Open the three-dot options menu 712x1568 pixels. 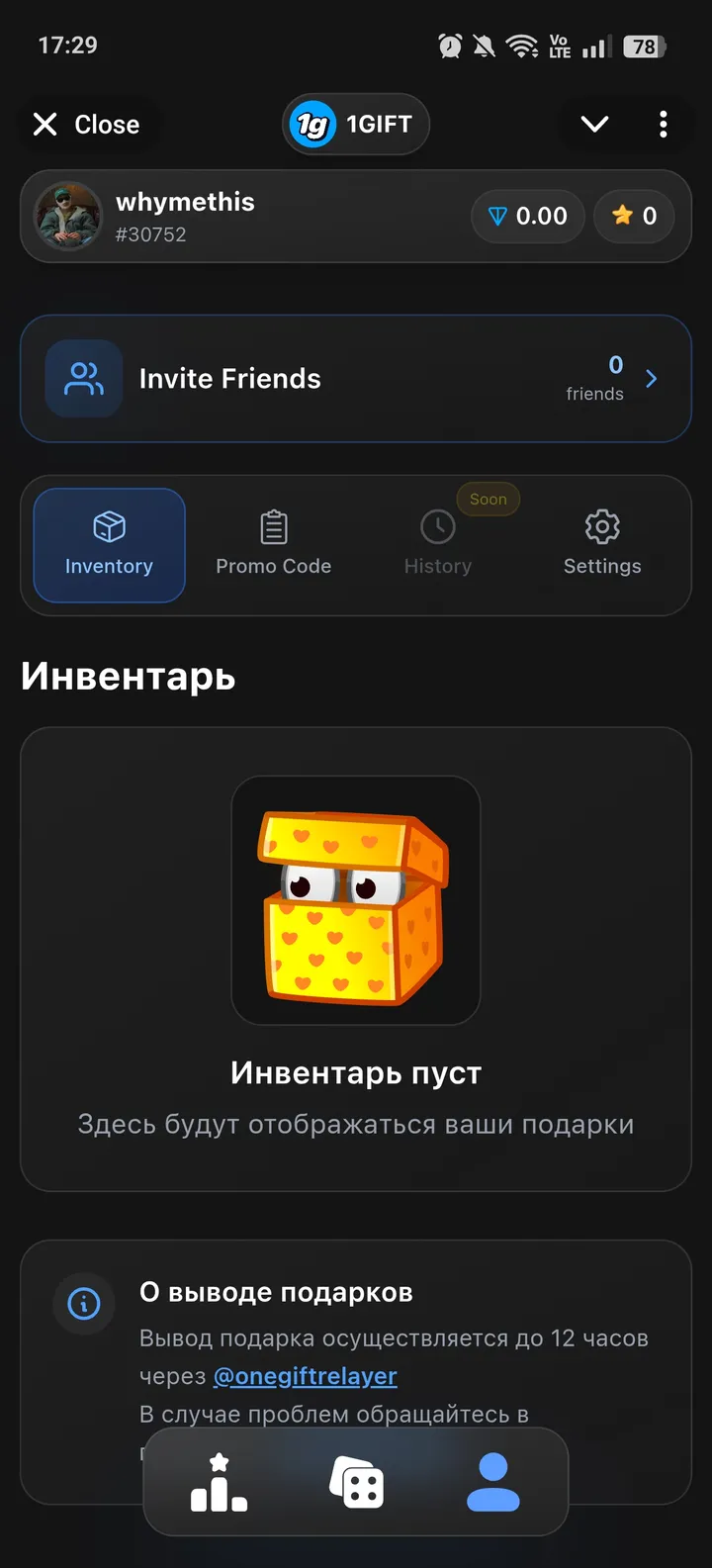click(663, 124)
